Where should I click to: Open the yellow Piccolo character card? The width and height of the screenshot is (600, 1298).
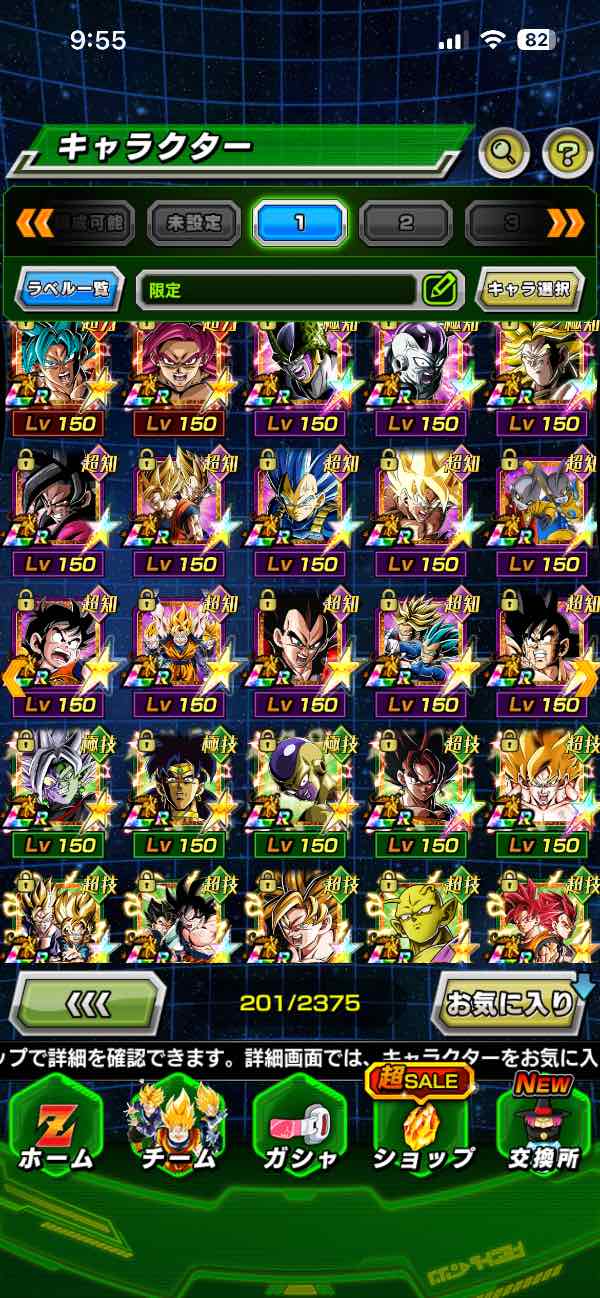(x=422, y=915)
